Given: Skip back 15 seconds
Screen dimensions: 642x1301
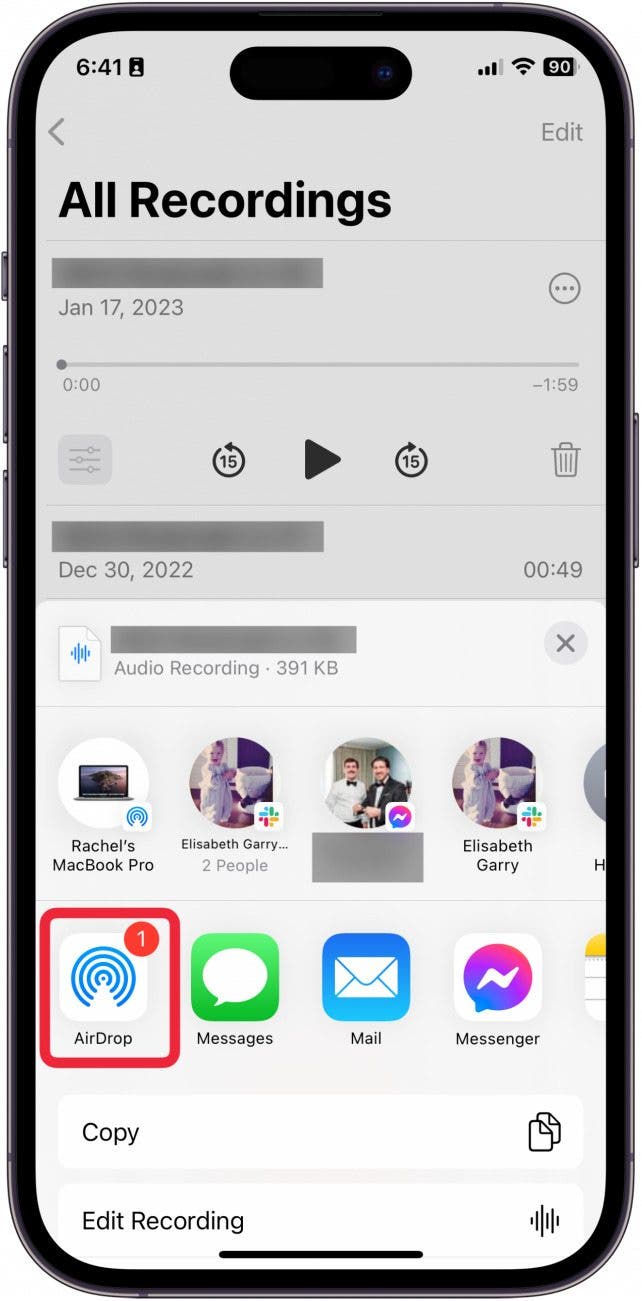Looking at the screenshot, I should pos(229,460).
